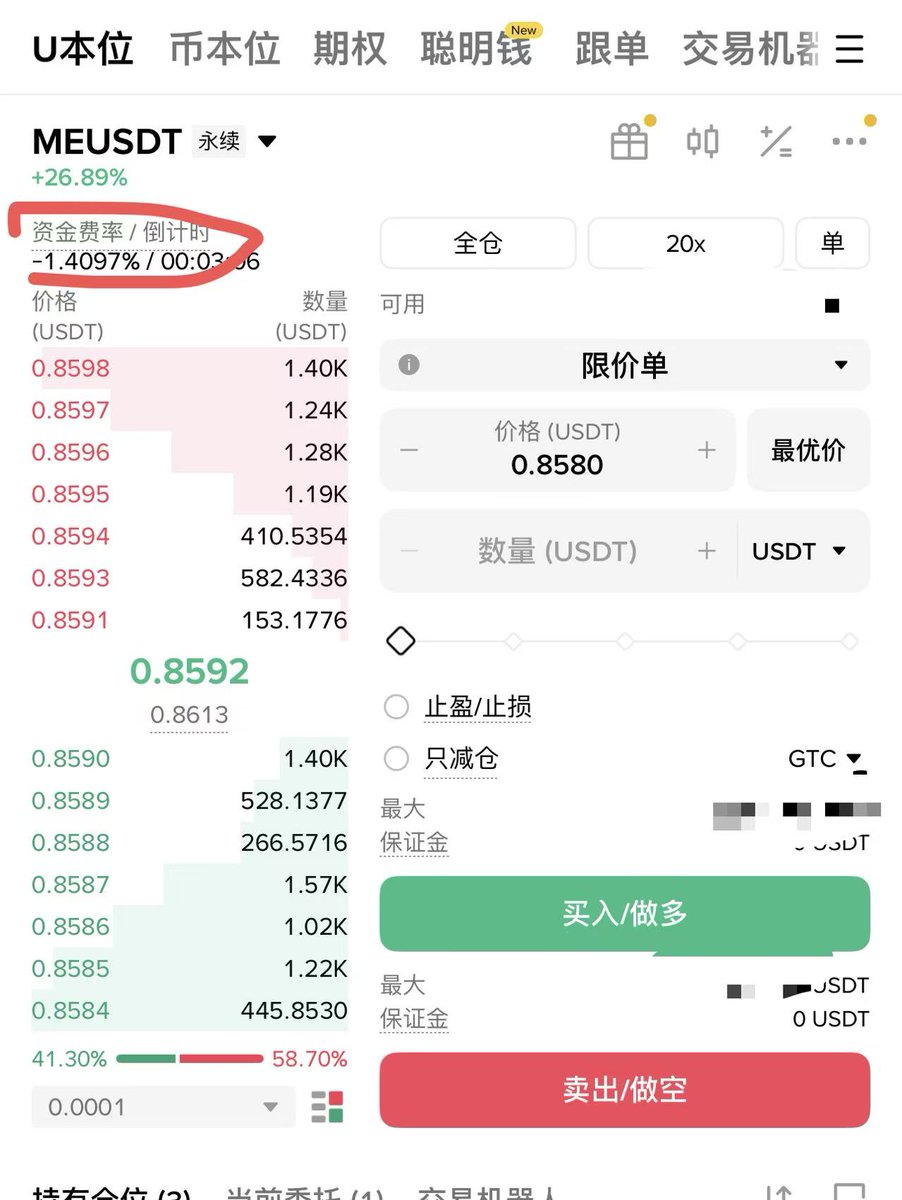The width and height of the screenshot is (902, 1200).
Task: Open the candlestick chart icon
Action: pos(702,142)
